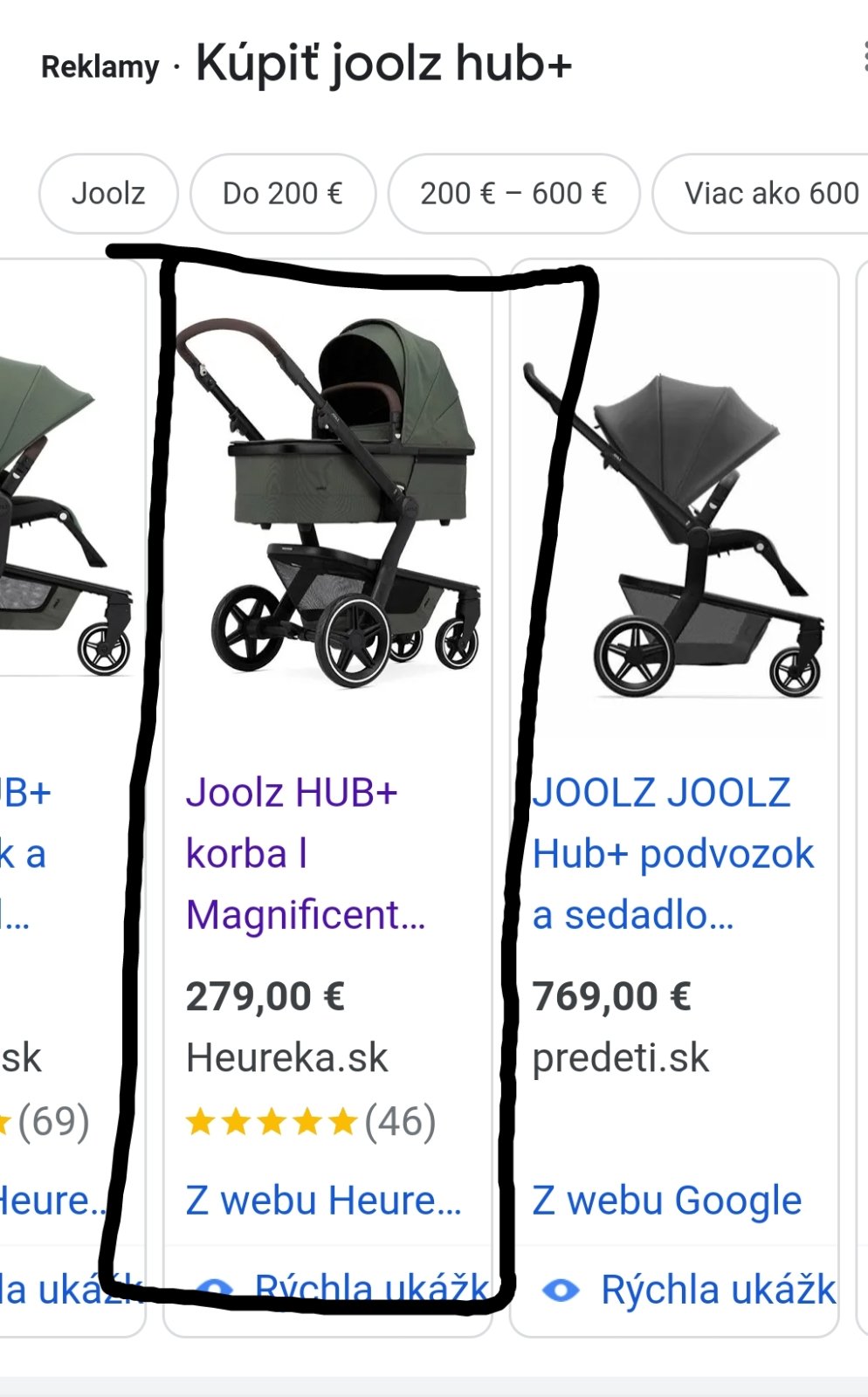This screenshot has width=868, height=1397.
Task: Tap Z webu Heure... link under Heureka.sk
Action: tap(323, 1201)
